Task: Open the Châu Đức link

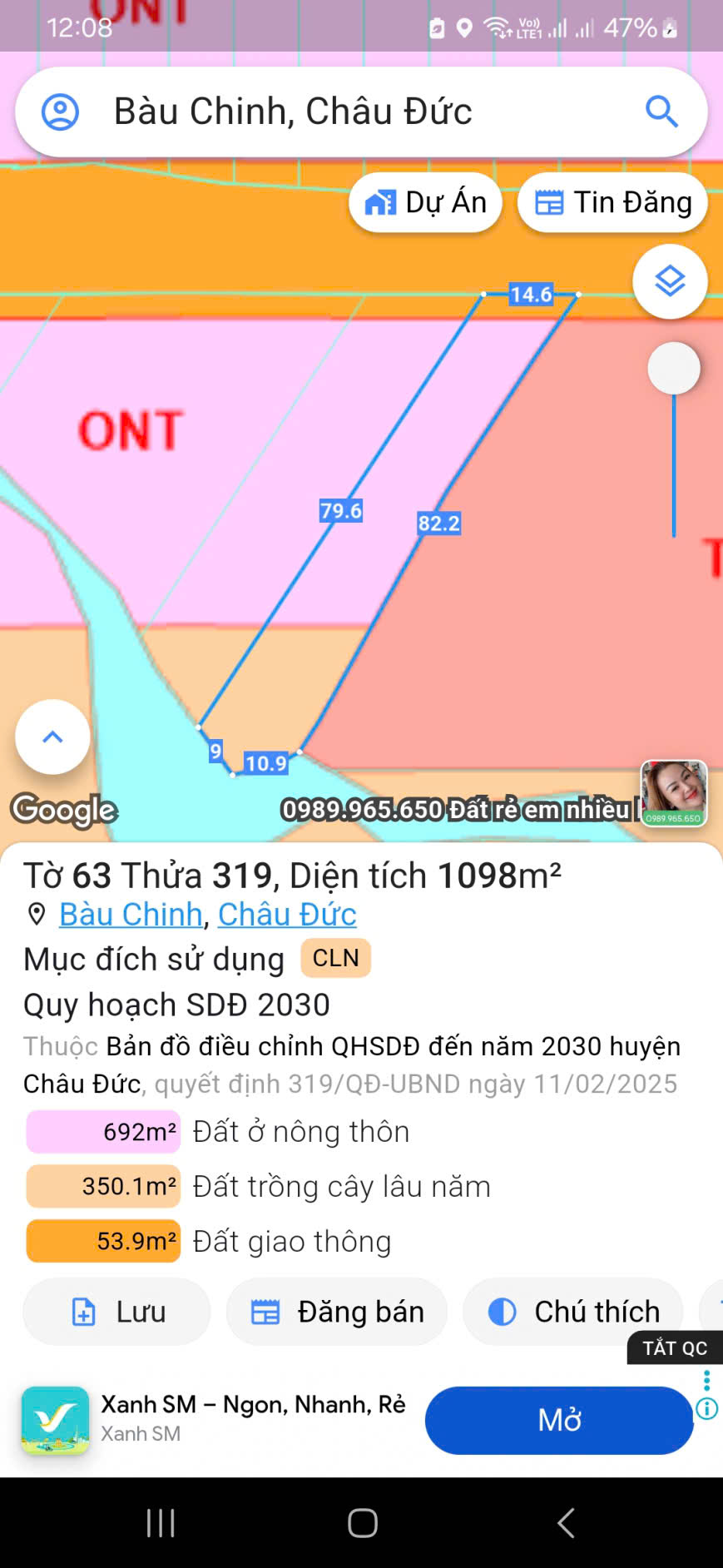Action: [287, 915]
